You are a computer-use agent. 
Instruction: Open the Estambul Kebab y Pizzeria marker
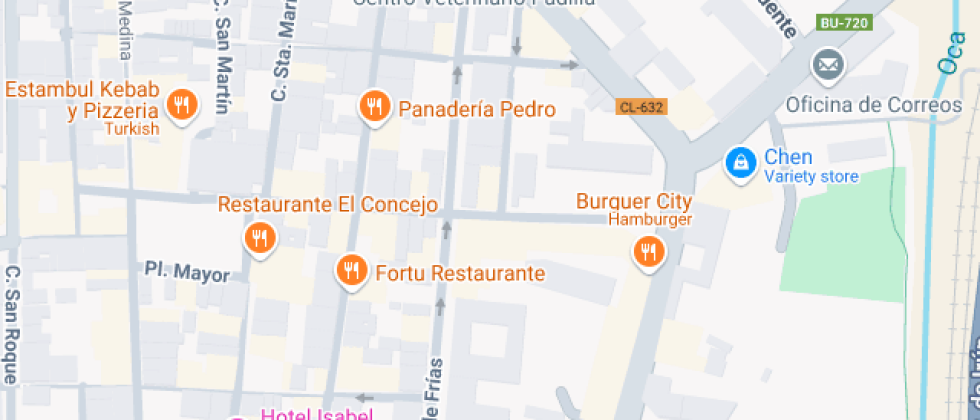(x=182, y=103)
